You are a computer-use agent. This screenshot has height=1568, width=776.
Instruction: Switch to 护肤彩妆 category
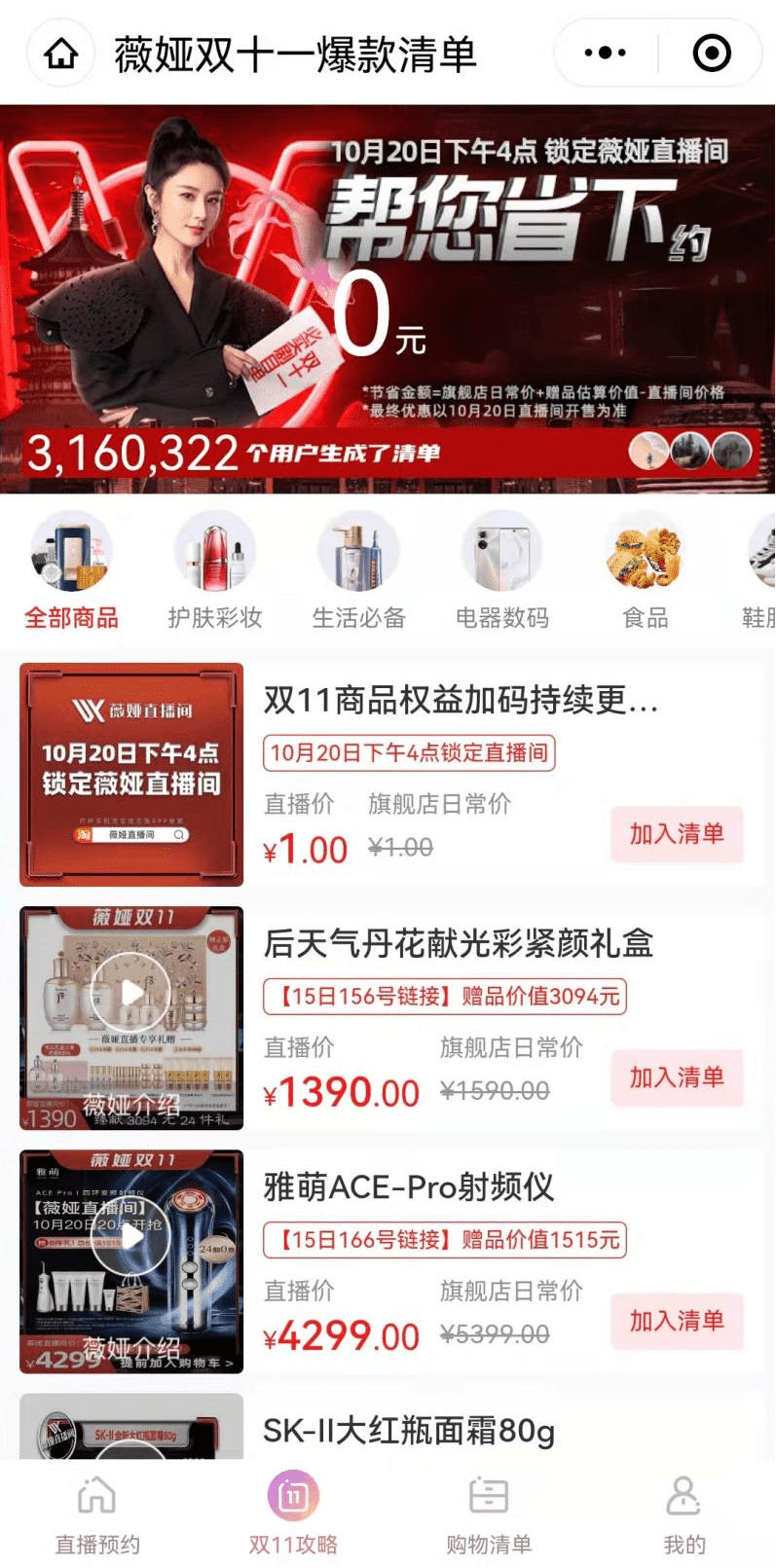tap(214, 572)
